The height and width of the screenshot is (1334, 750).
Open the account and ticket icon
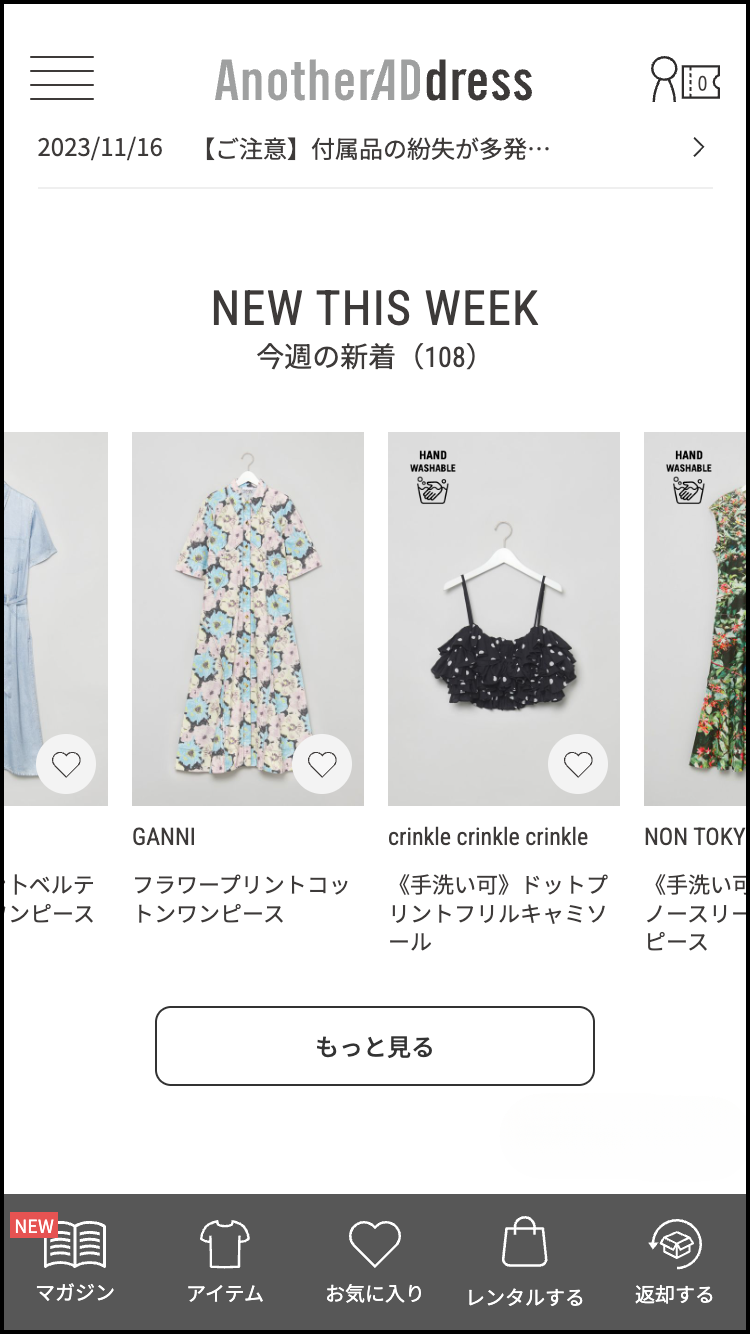685,80
